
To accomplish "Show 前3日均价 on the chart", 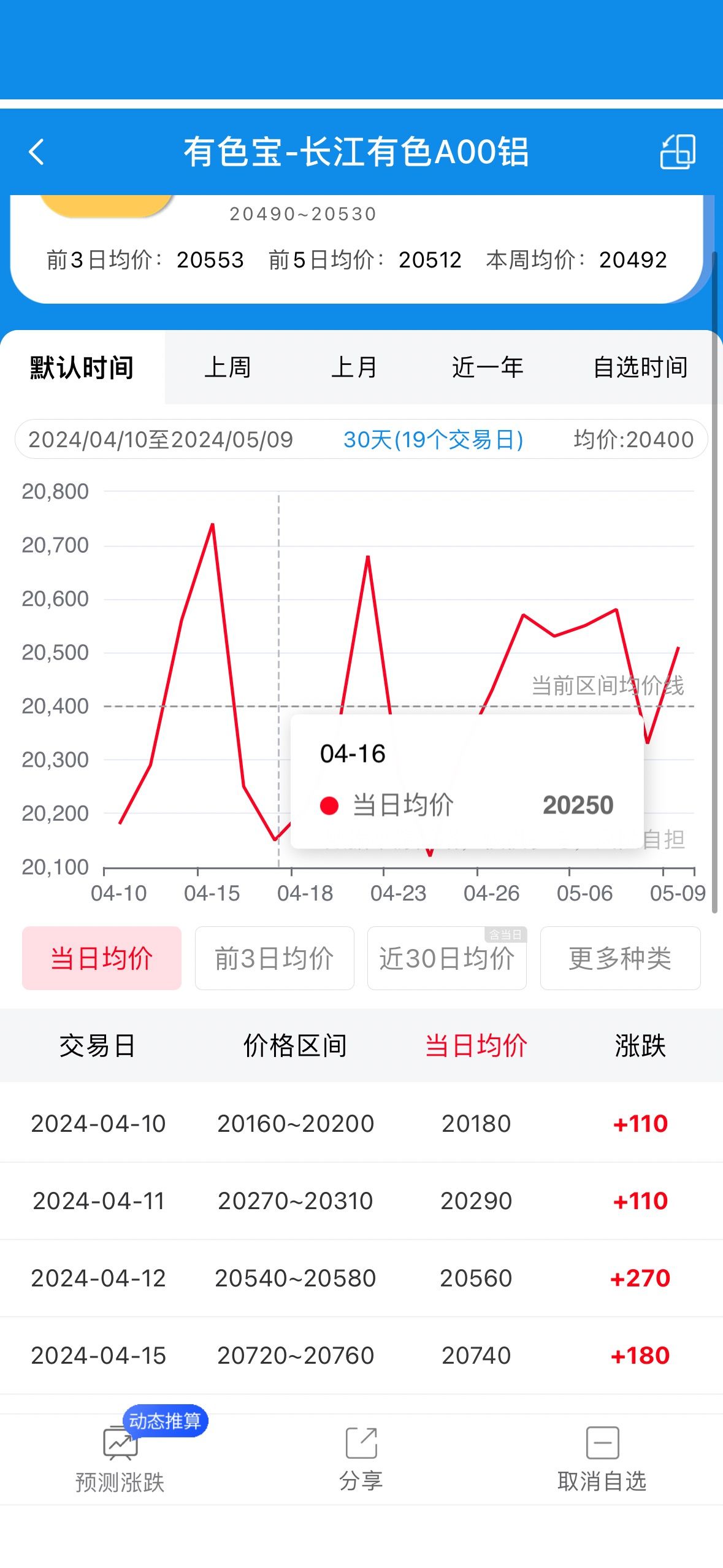I will 274,958.
